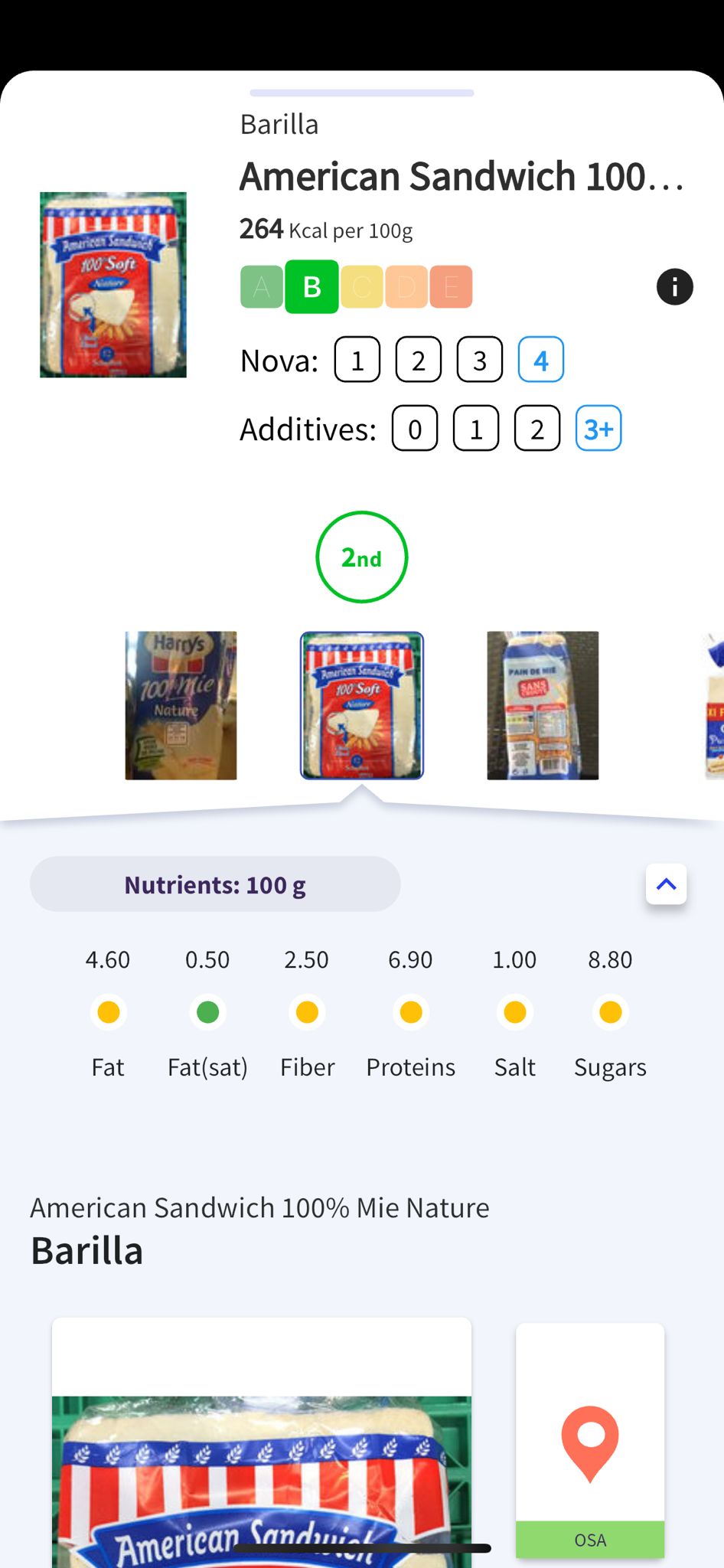Select Additives option 0
The width and height of the screenshot is (724, 1568).
pyautogui.click(x=414, y=429)
